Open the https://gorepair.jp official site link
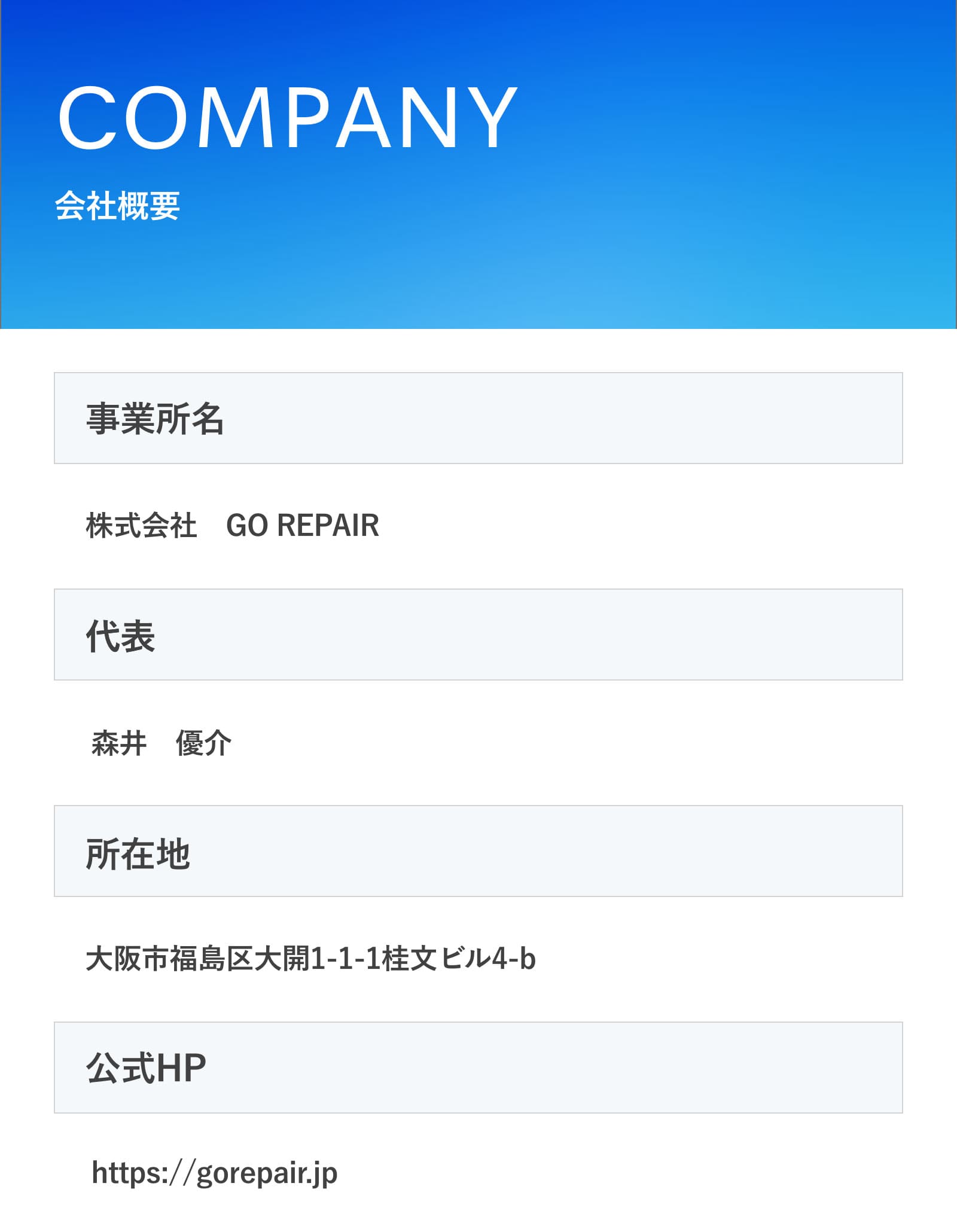Viewport: 957px width, 1232px height. point(214,1173)
